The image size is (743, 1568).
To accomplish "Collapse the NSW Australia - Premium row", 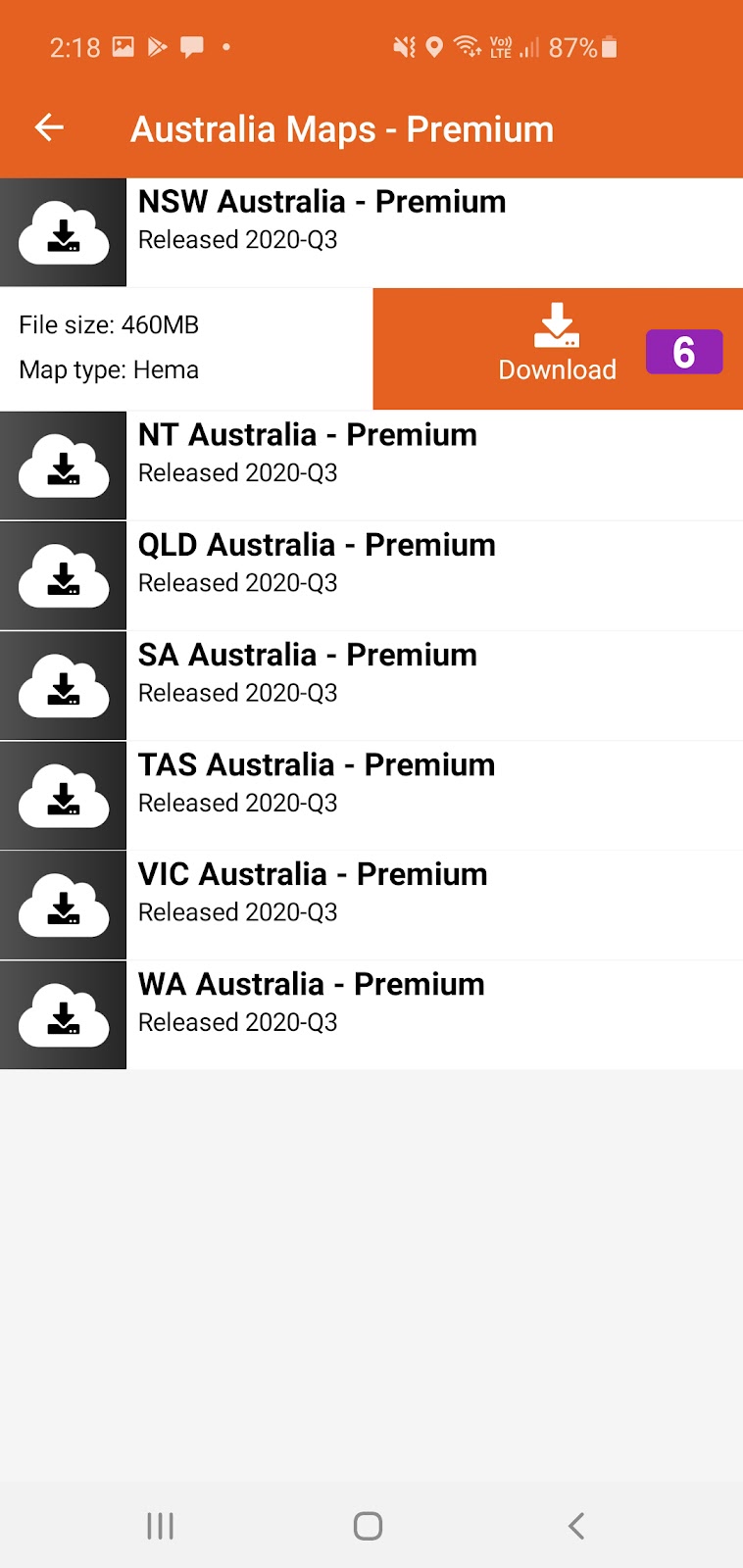I will (x=371, y=232).
